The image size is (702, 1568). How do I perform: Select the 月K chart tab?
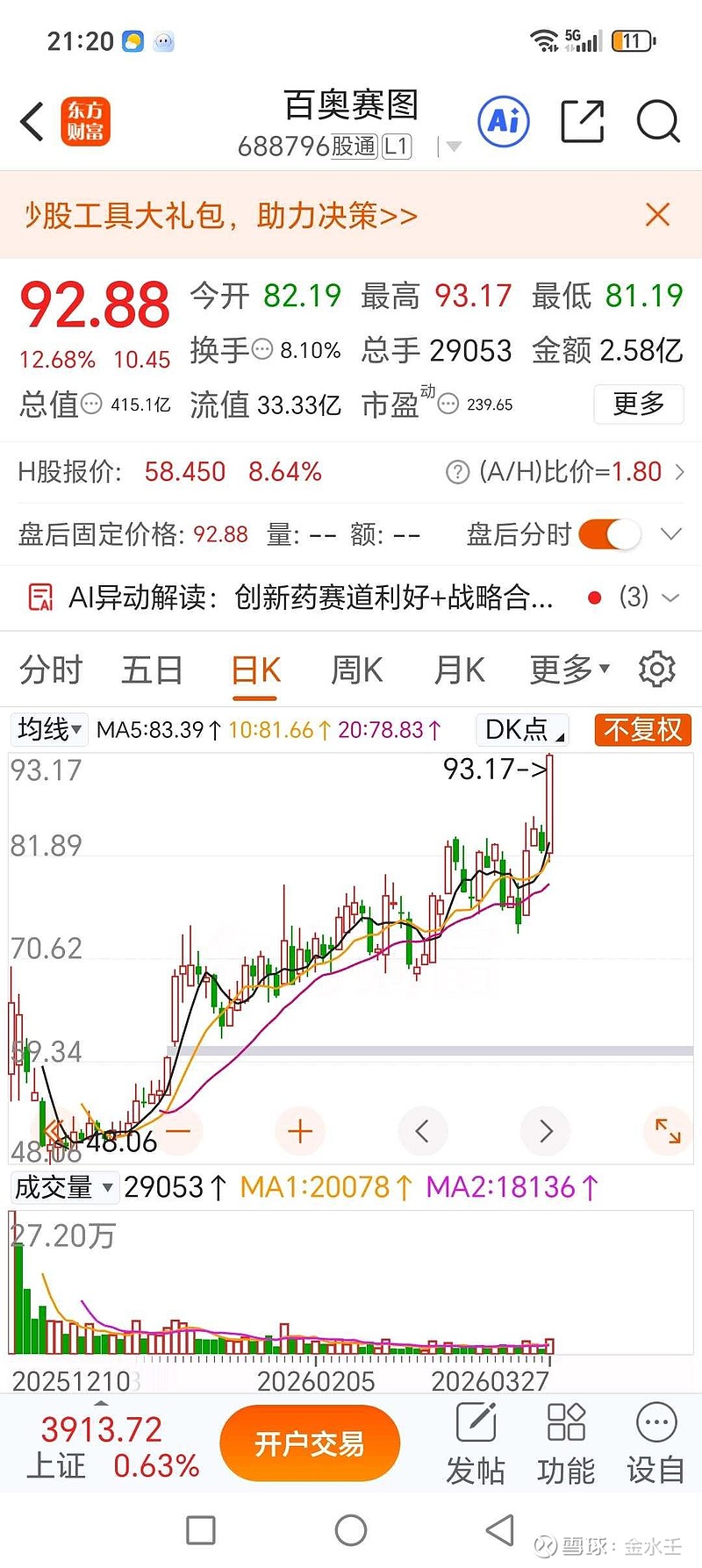(460, 670)
